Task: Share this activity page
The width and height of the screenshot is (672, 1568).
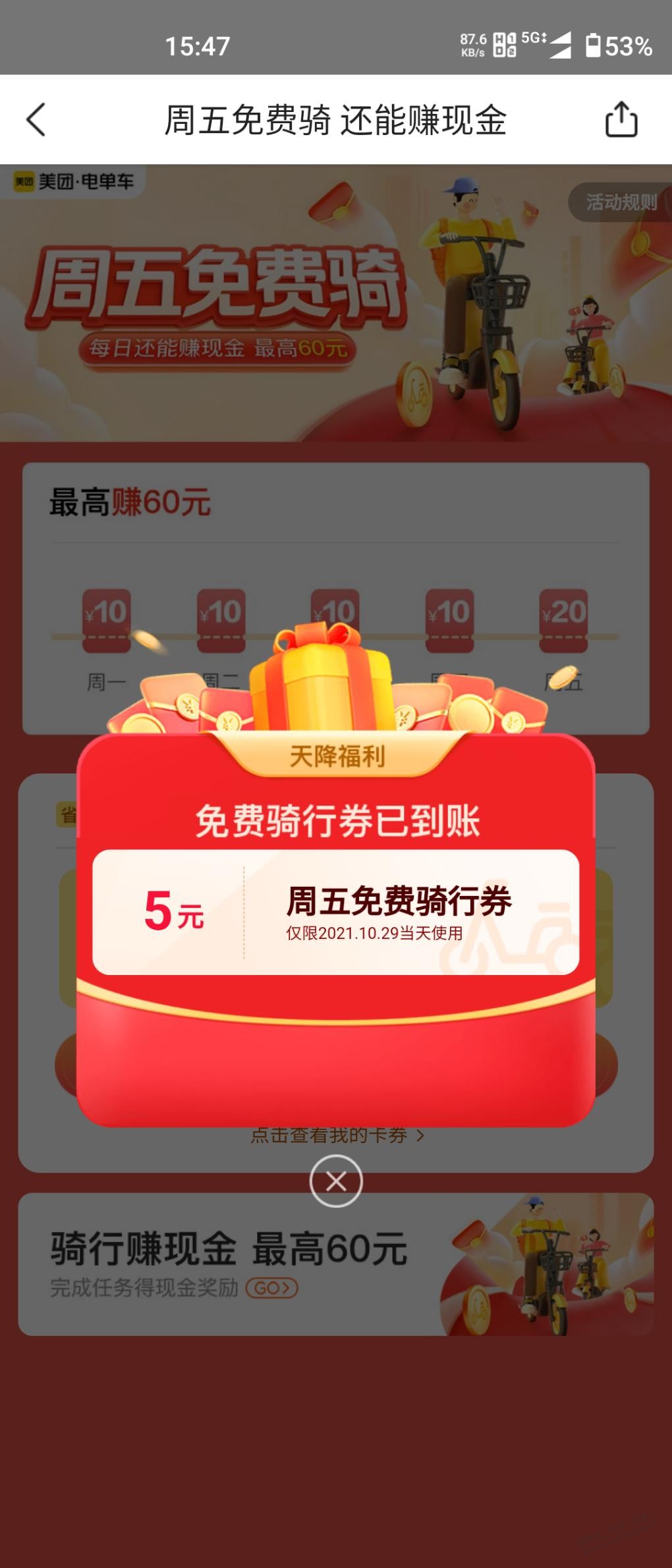Action: pyautogui.click(x=621, y=120)
